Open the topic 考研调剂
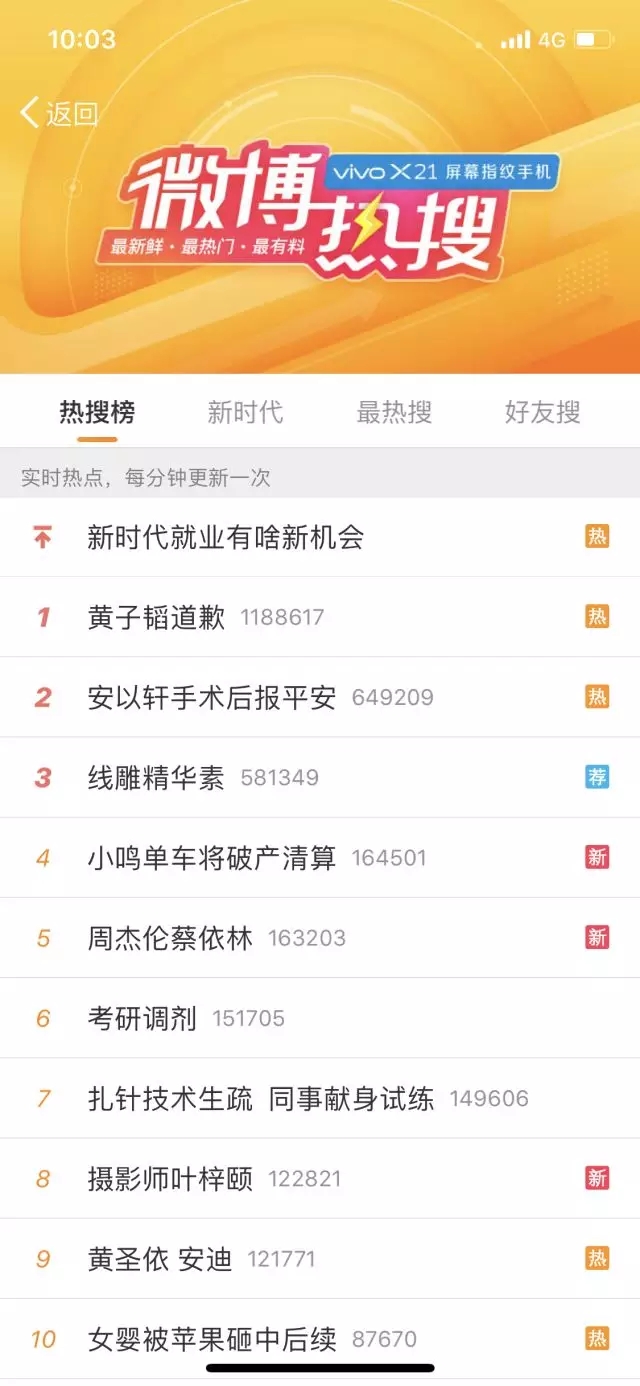The height and width of the screenshot is (1386, 640). (x=143, y=1018)
